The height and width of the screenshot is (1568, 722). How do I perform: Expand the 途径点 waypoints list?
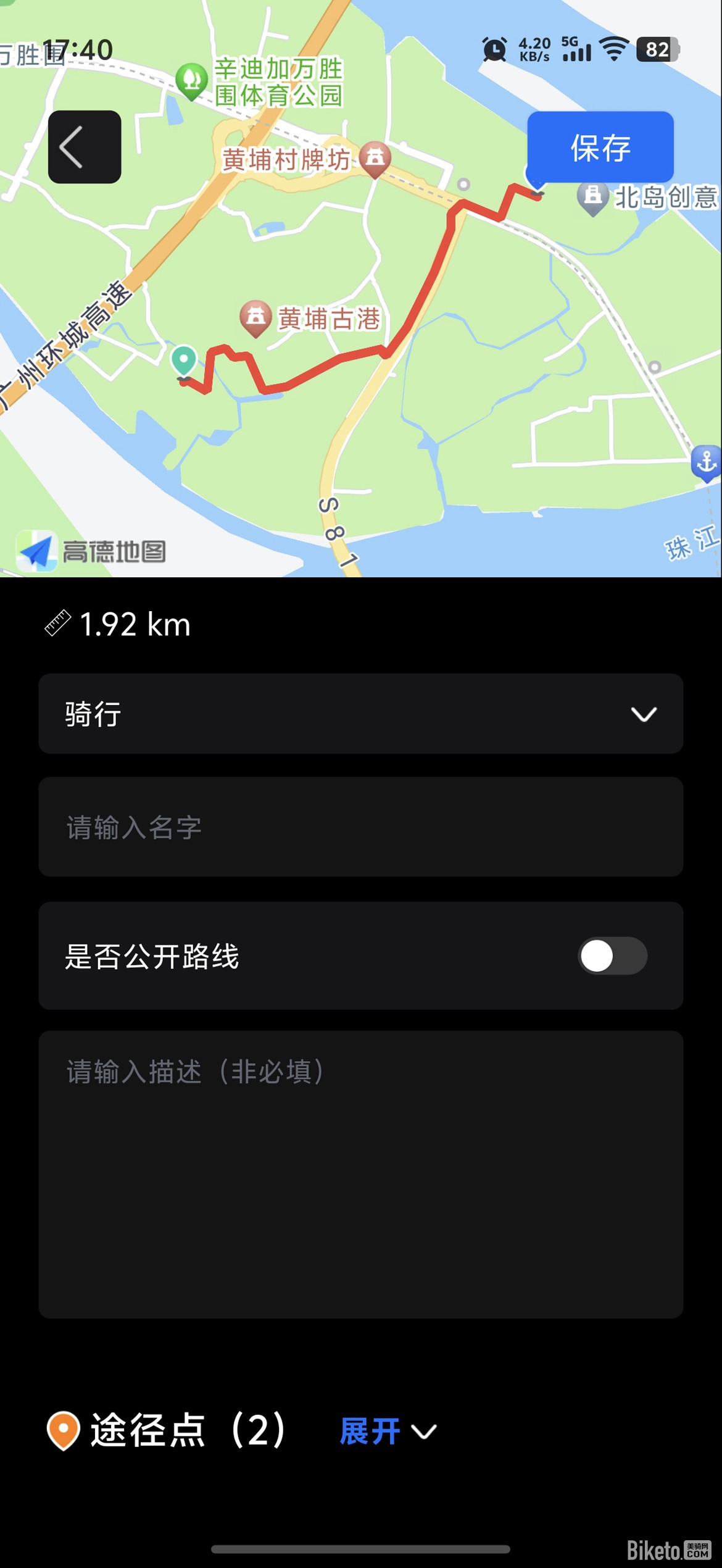click(x=388, y=1431)
